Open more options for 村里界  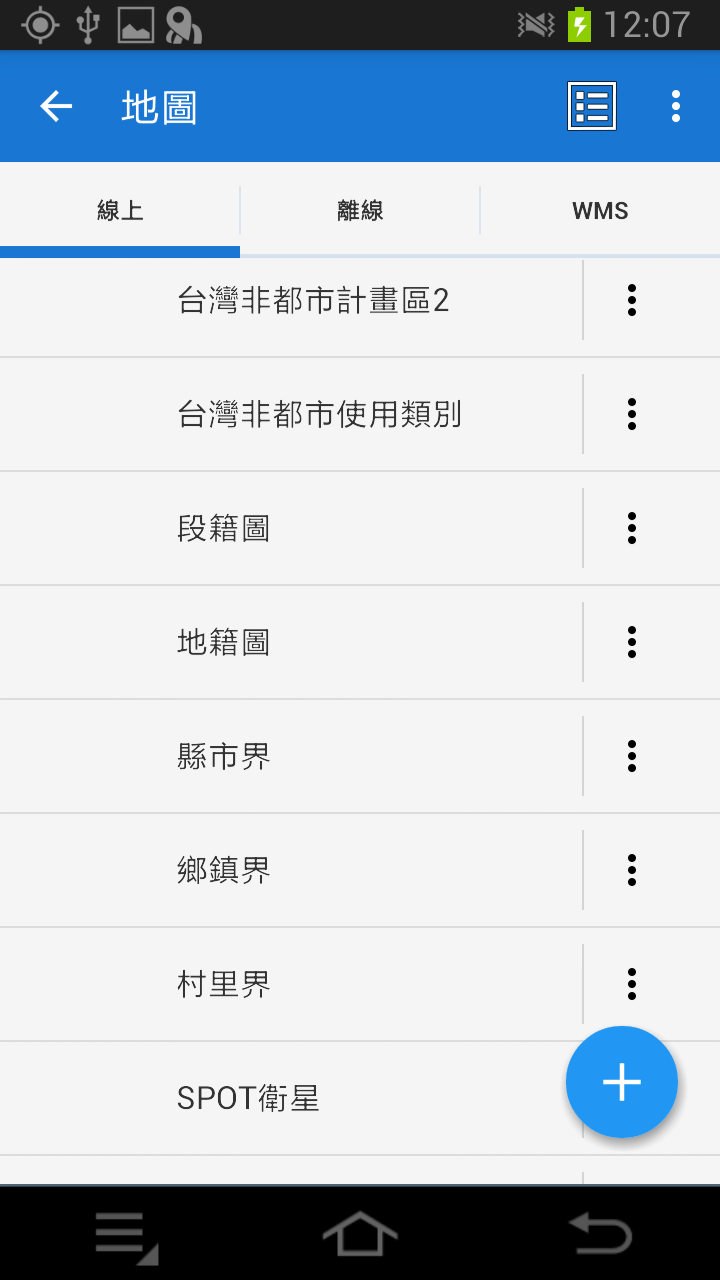tap(632, 984)
